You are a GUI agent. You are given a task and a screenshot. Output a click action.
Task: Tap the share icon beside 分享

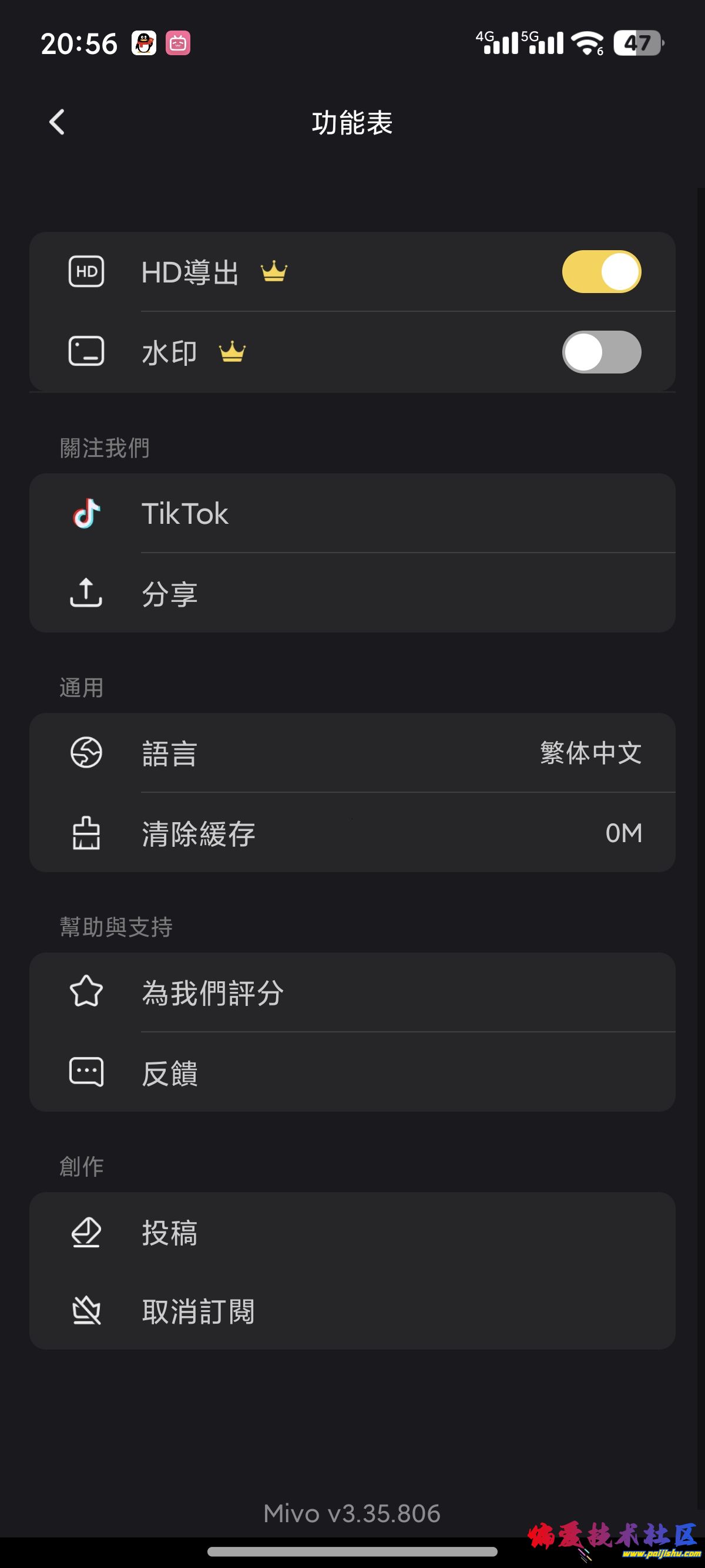click(x=86, y=594)
